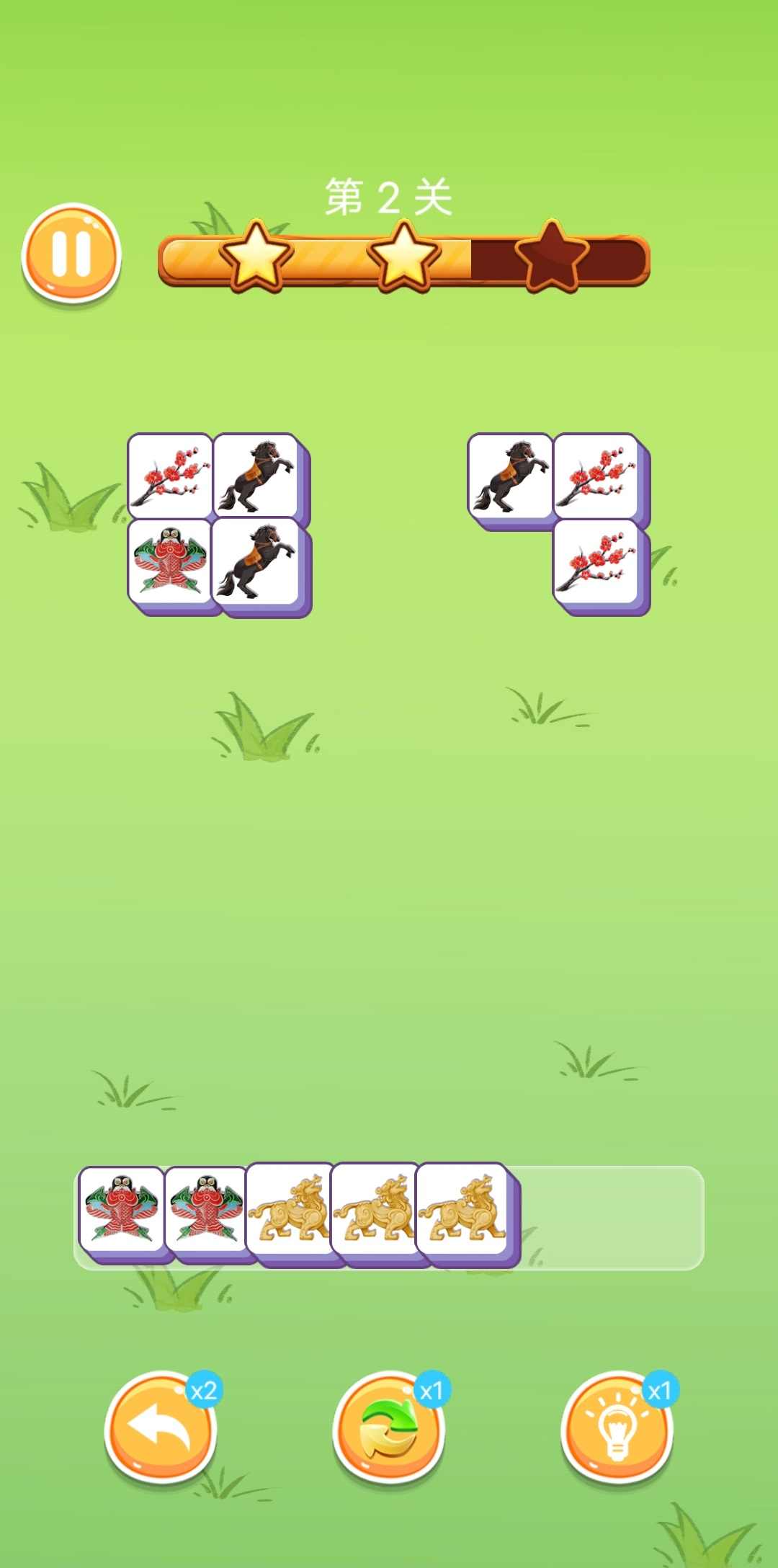Tap the horse tile next to the kite tile
This screenshot has width=778, height=1568.
coord(256,561)
